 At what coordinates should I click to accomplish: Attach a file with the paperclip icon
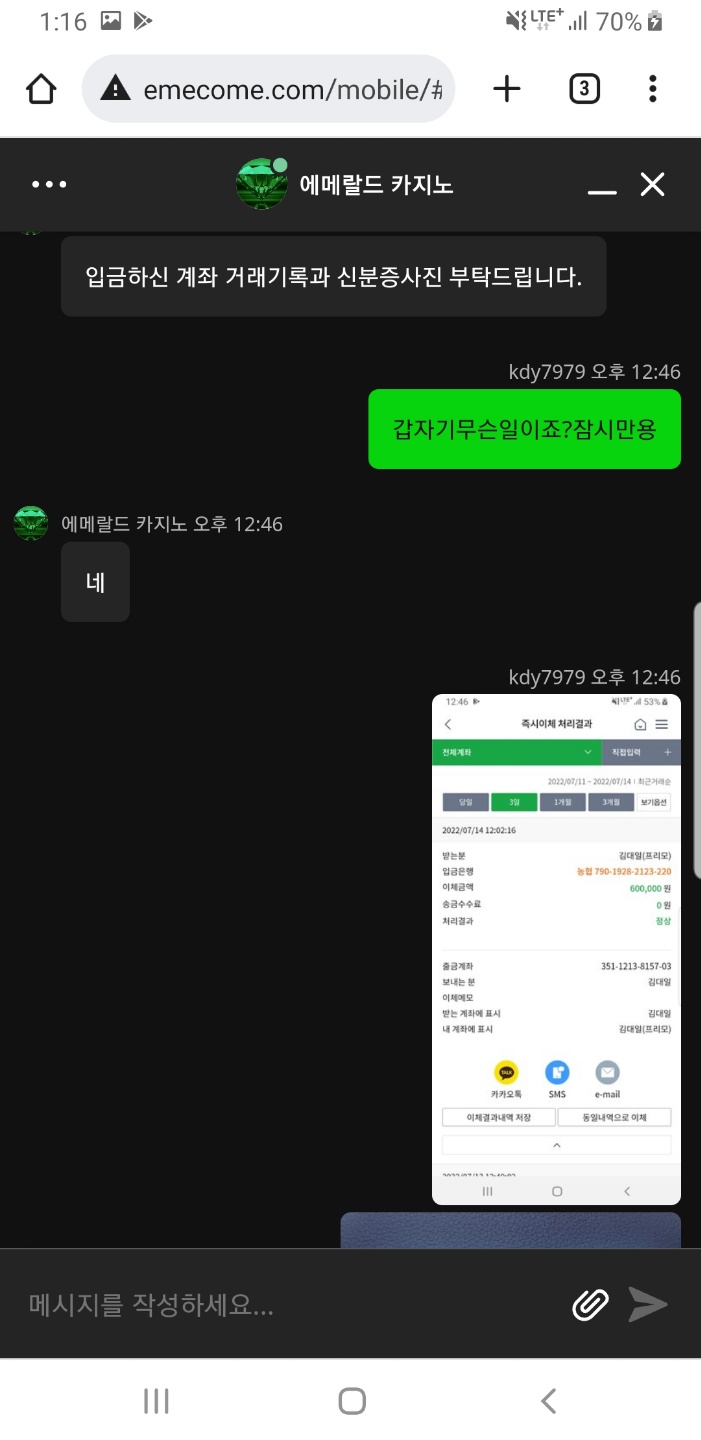click(x=591, y=1304)
